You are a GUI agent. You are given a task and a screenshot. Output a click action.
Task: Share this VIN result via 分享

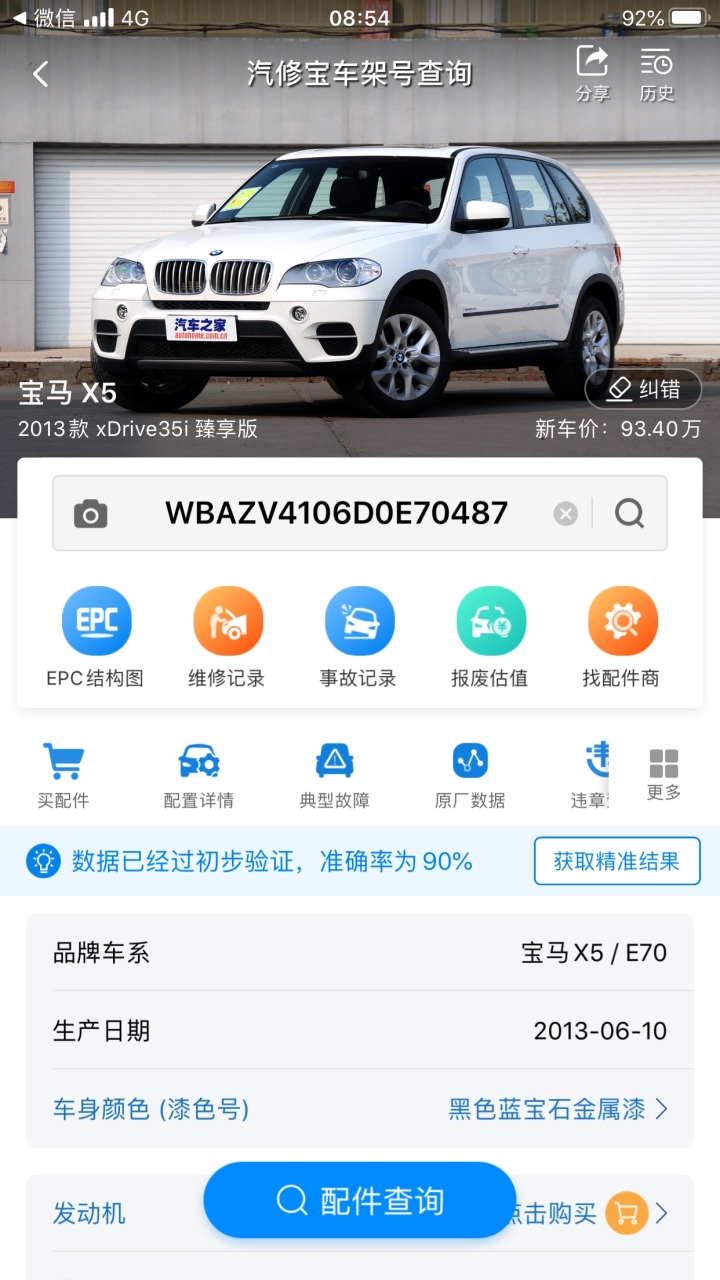click(592, 74)
